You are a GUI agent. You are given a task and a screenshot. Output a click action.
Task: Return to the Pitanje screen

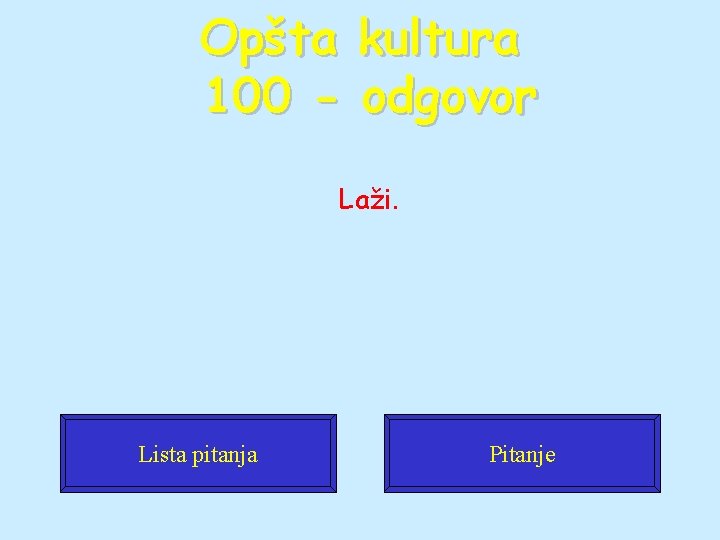[x=523, y=454]
